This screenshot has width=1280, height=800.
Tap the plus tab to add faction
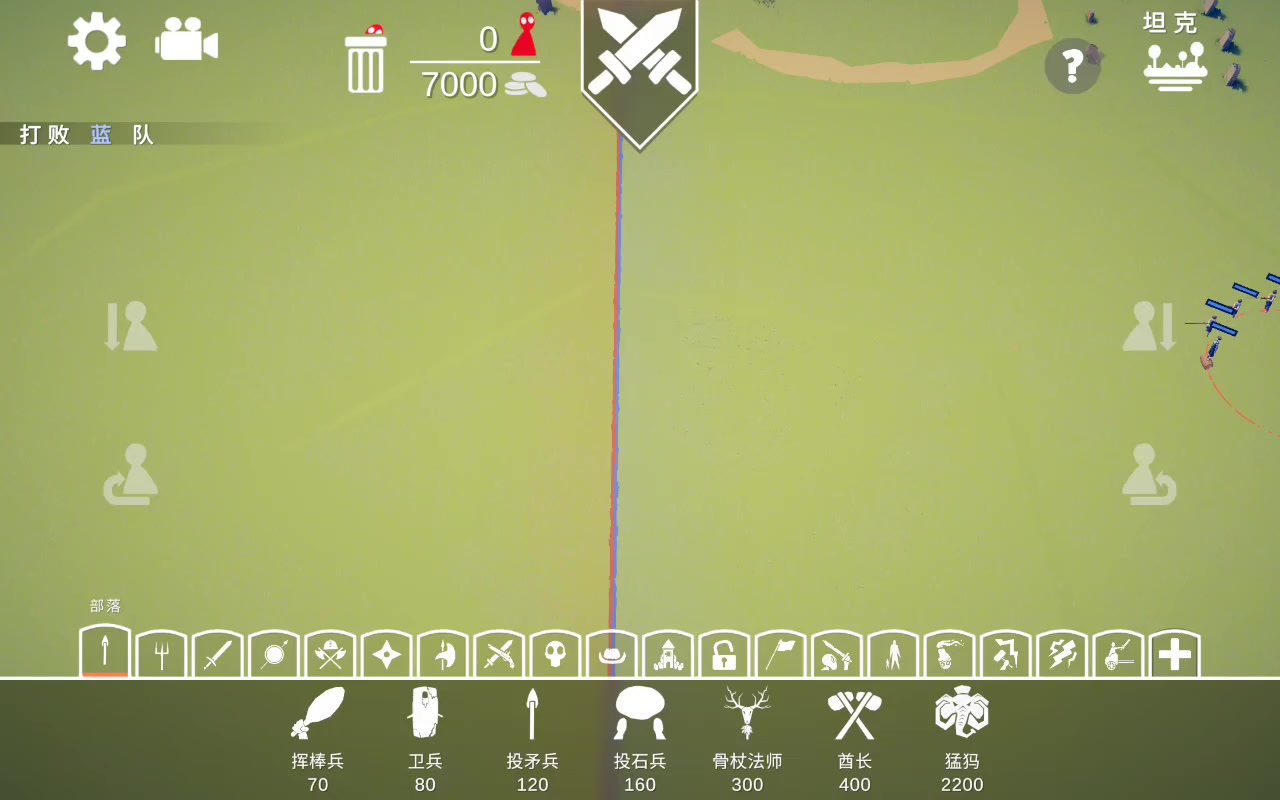coord(1175,655)
